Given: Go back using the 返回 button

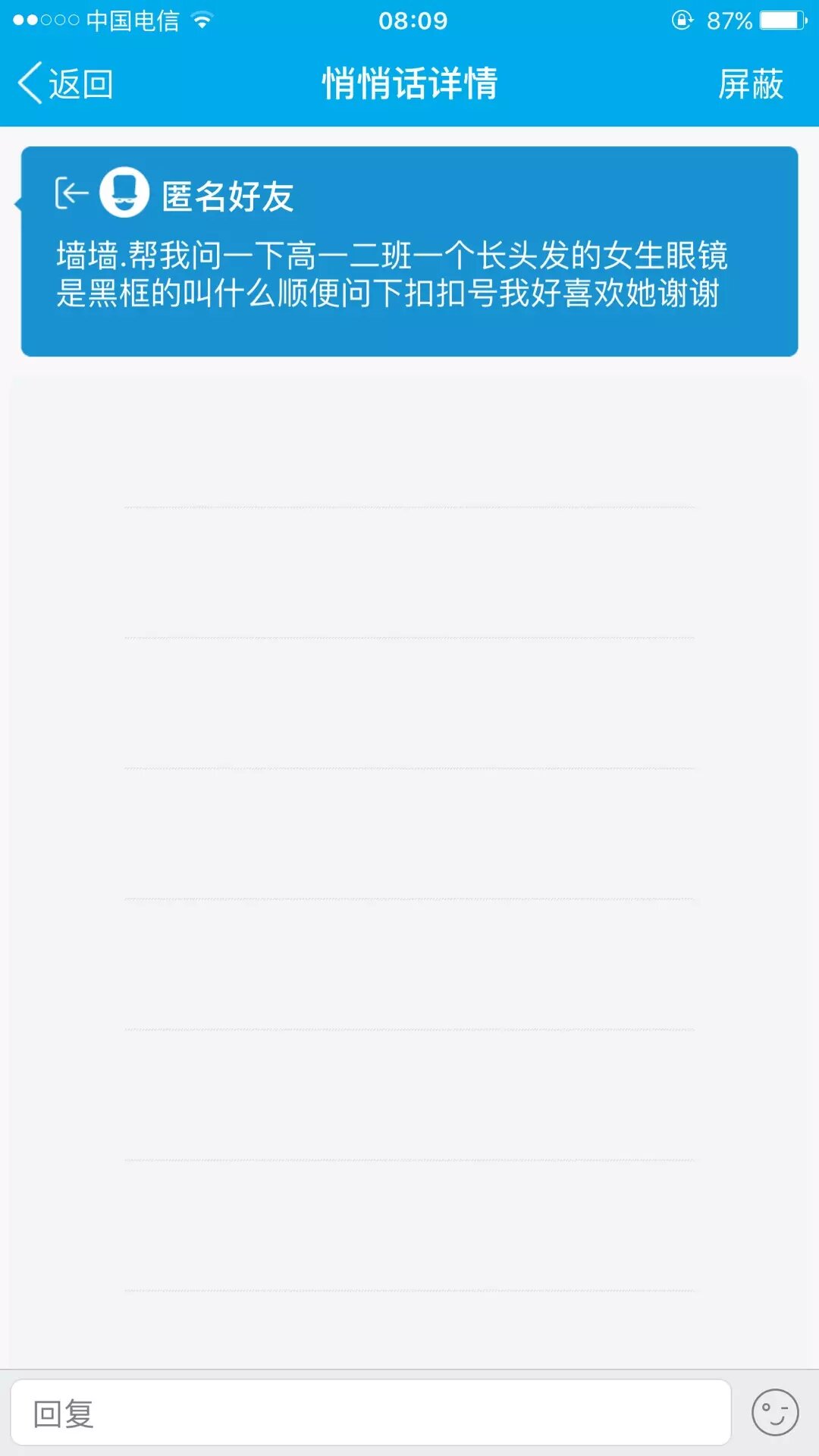Looking at the screenshot, I should pos(66,83).
